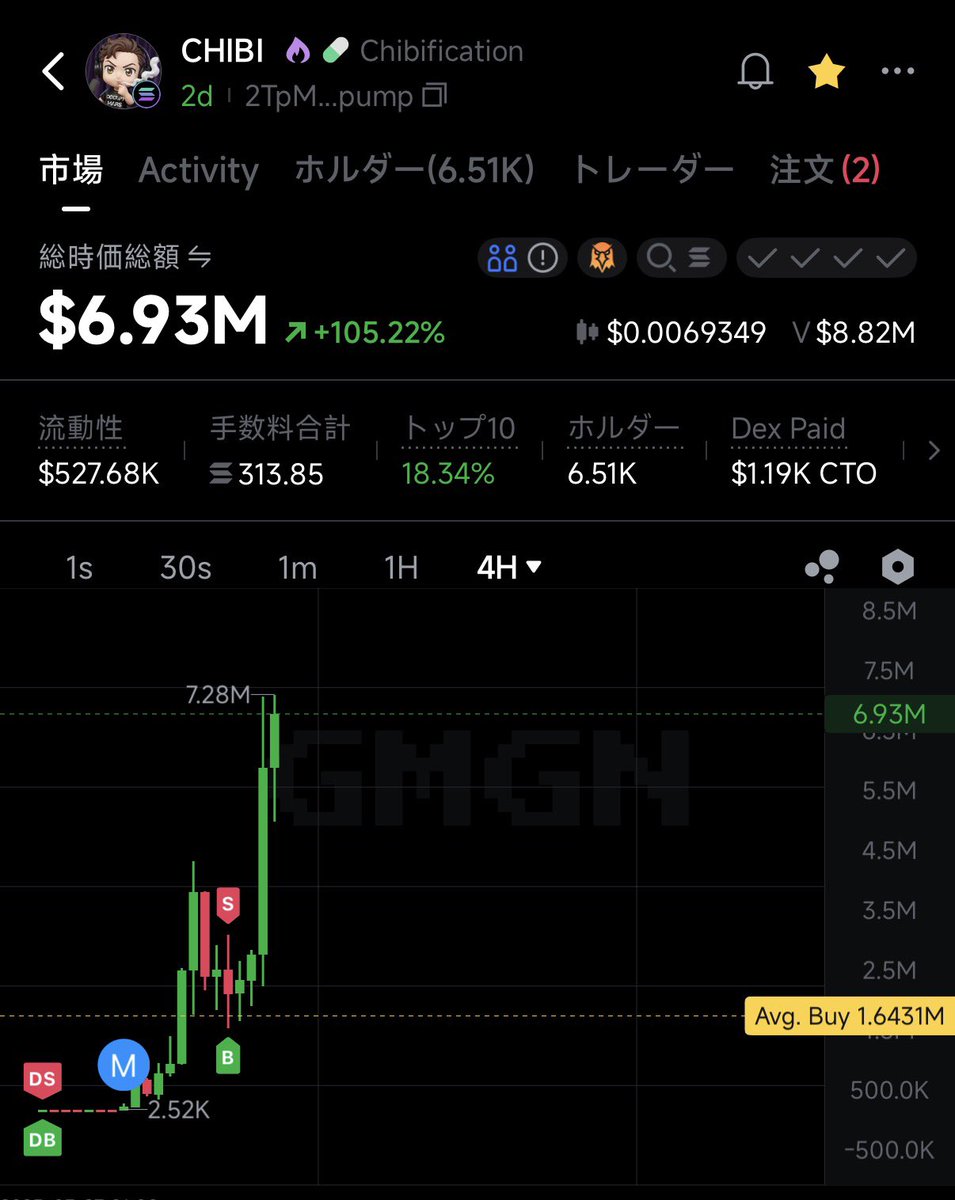Open the three-dot overflow menu
Image resolution: width=955 pixels, height=1200 pixels.
click(x=897, y=72)
